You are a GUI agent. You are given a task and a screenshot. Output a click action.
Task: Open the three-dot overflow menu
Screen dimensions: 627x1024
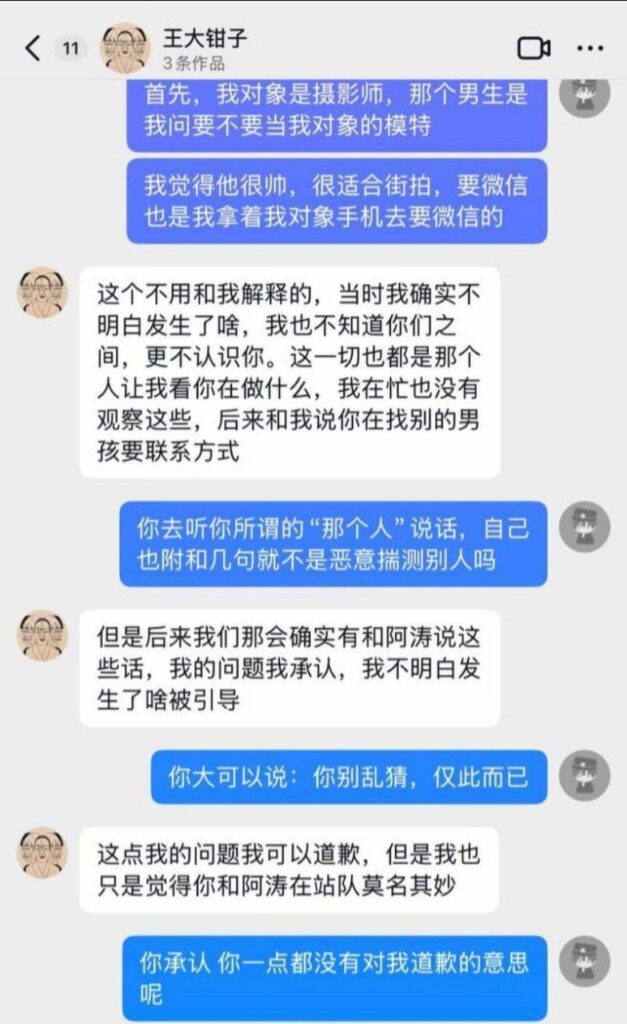coord(591,47)
